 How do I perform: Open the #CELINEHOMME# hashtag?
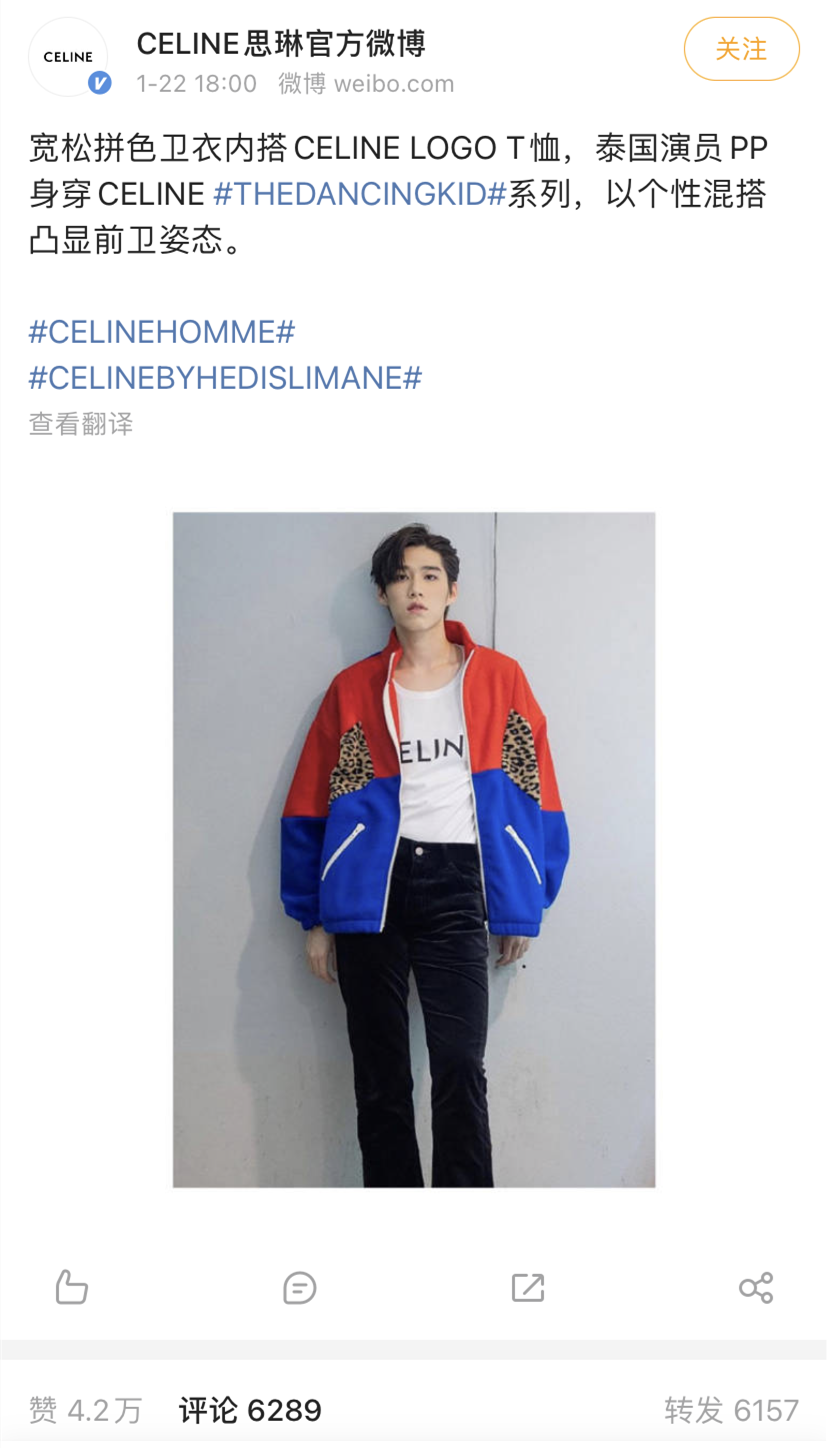click(x=161, y=331)
